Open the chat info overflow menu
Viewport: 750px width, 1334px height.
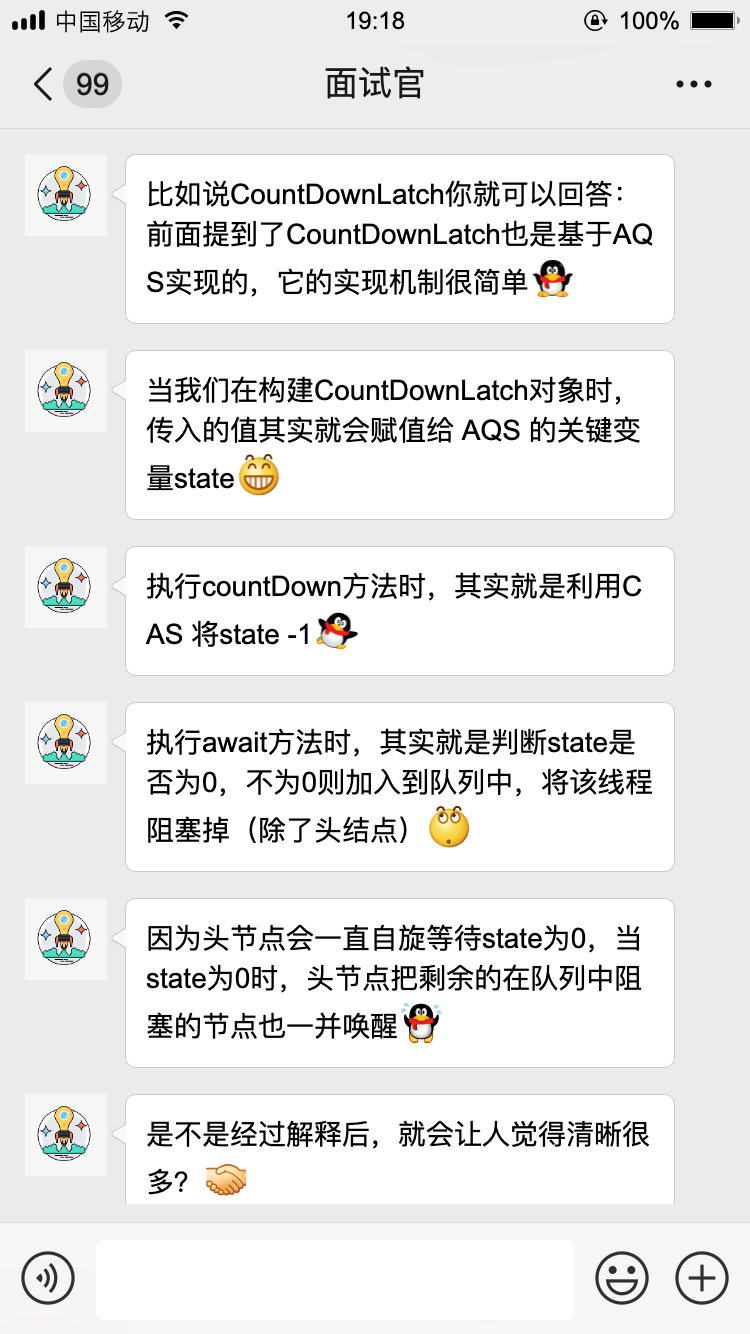click(693, 84)
